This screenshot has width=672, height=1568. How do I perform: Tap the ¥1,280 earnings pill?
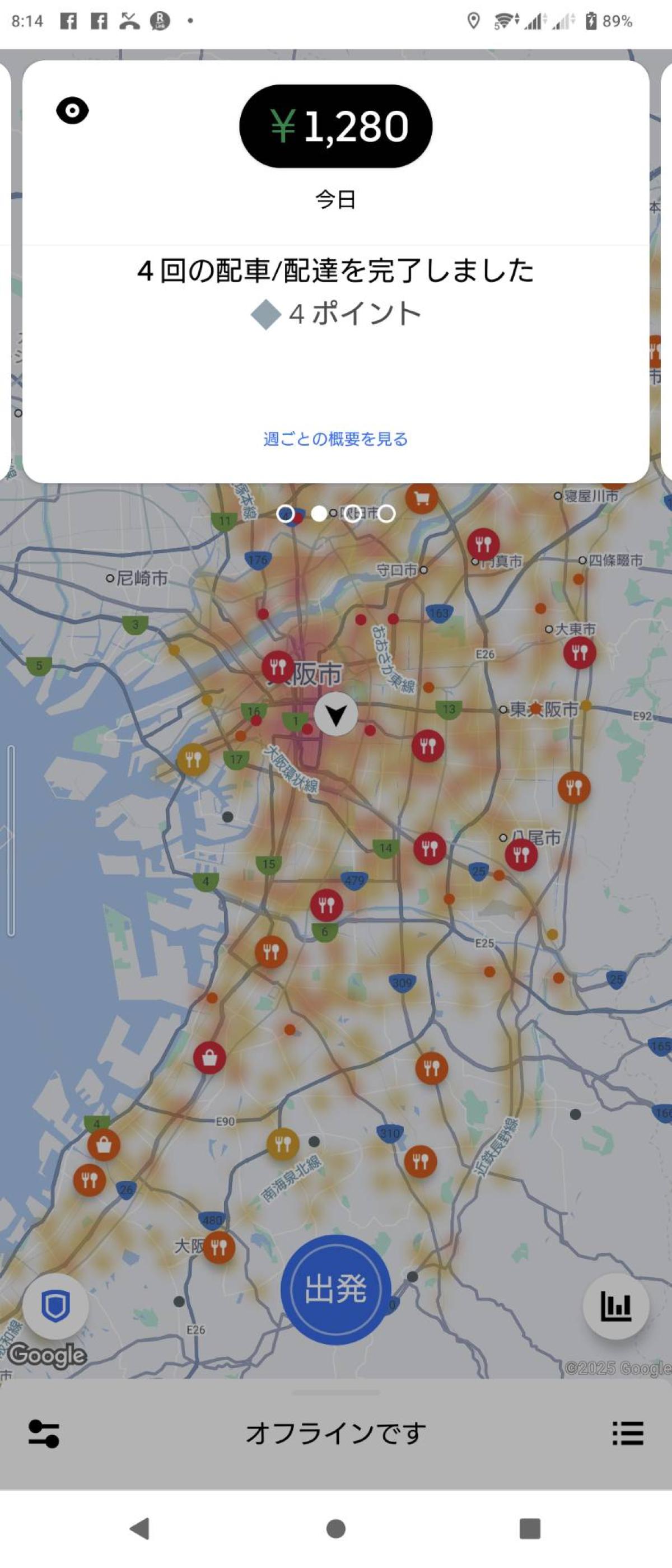(335, 126)
